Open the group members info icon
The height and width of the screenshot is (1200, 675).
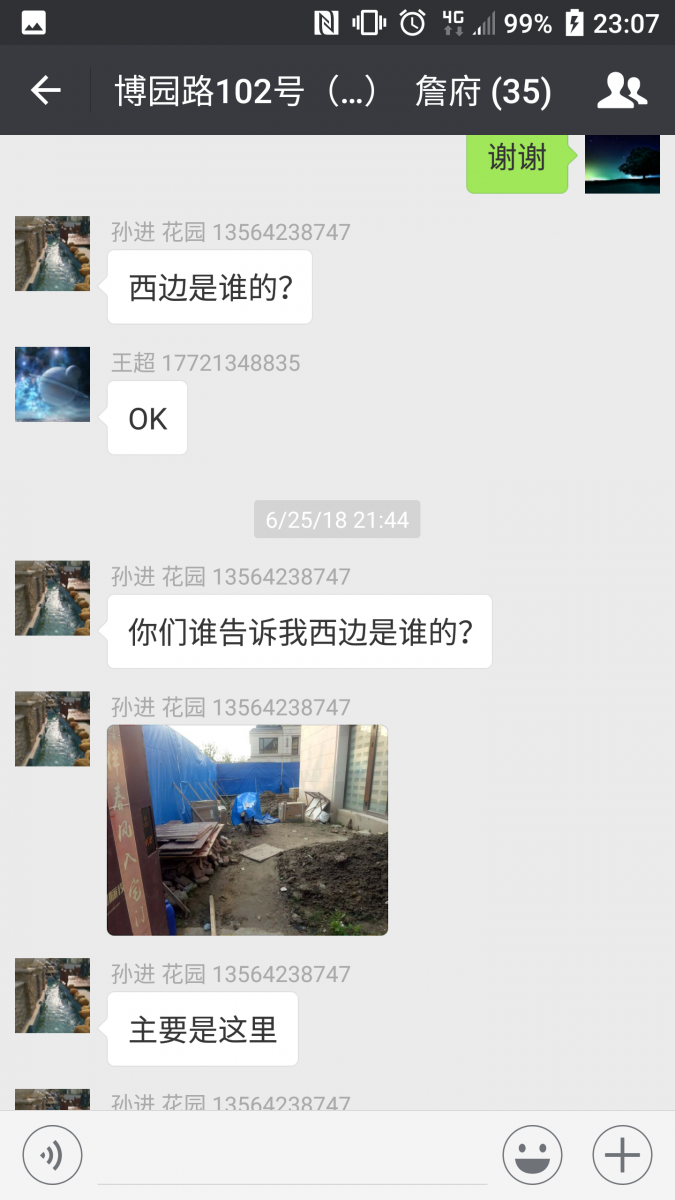(x=622, y=91)
